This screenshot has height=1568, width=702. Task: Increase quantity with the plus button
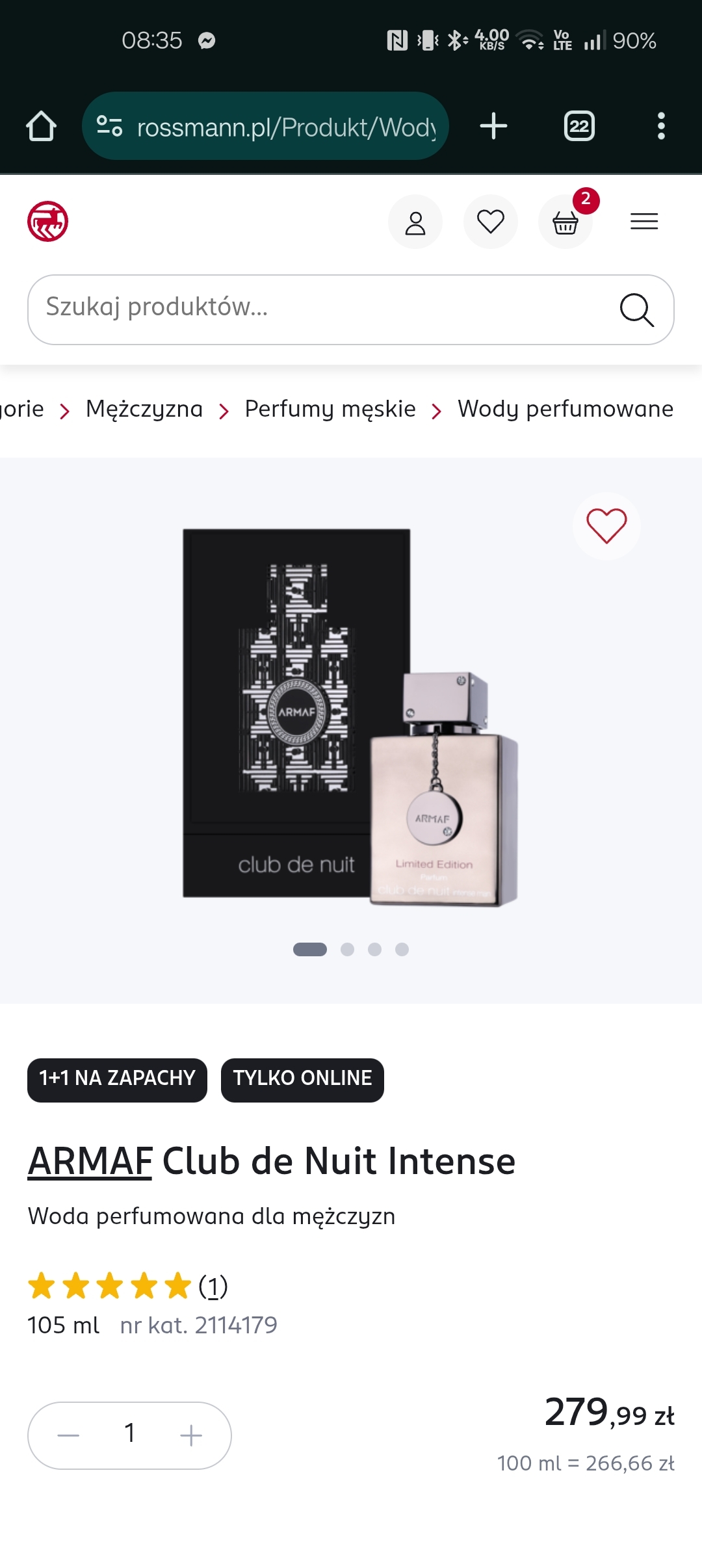click(x=191, y=1435)
